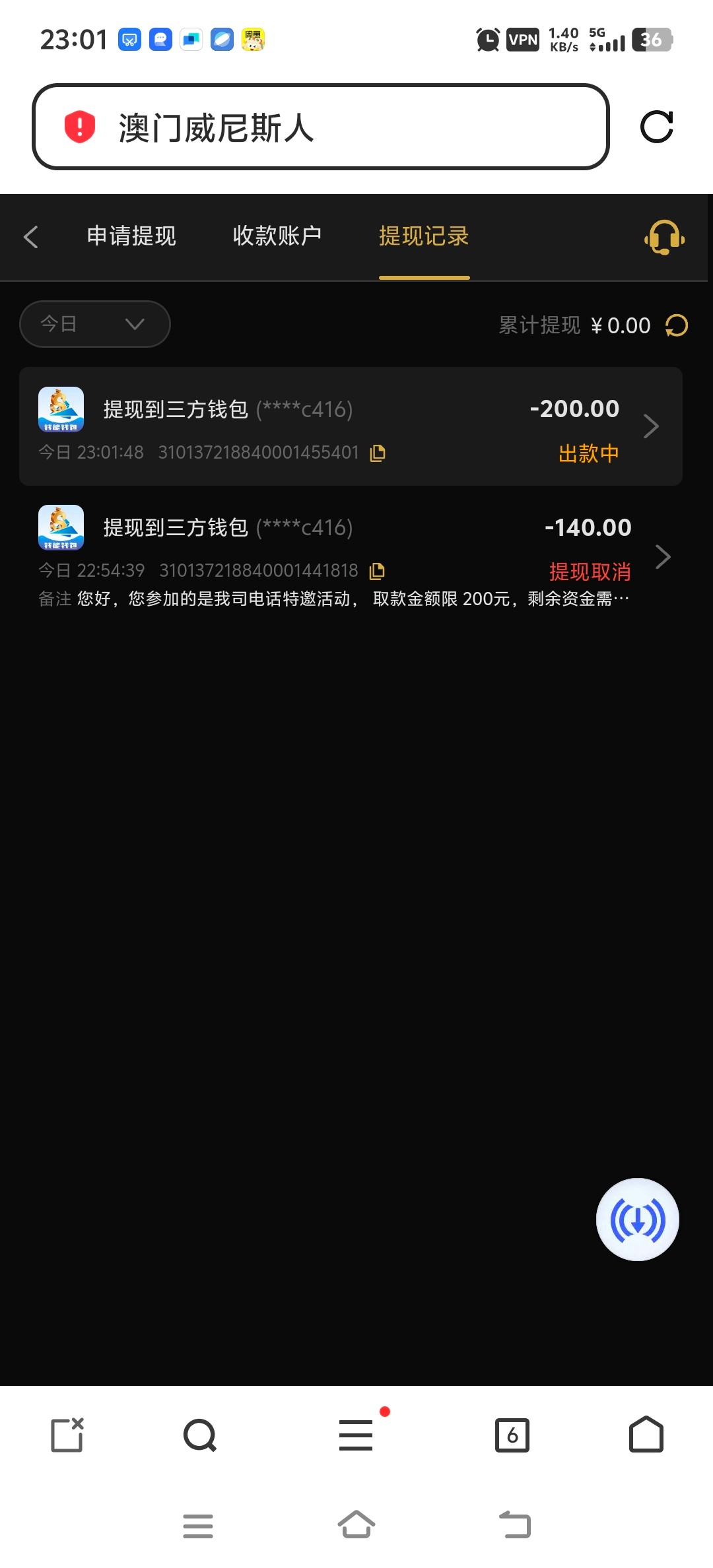713x1568 pixels.
Task: Select the 提现记录 tab
Action: tap(424, 236)
